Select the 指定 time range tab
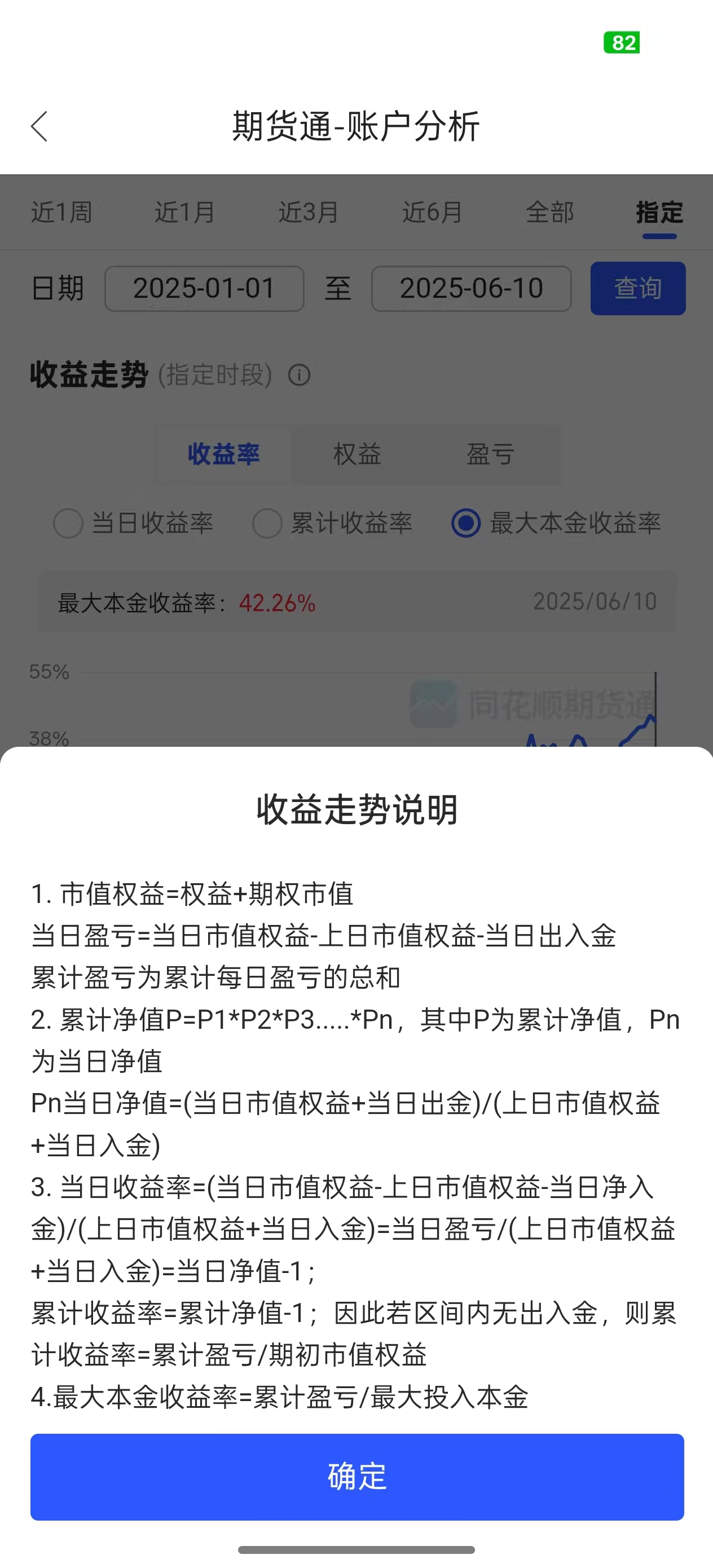The width and height of the screenshot is (713, 1568). [x=659, y=213]
